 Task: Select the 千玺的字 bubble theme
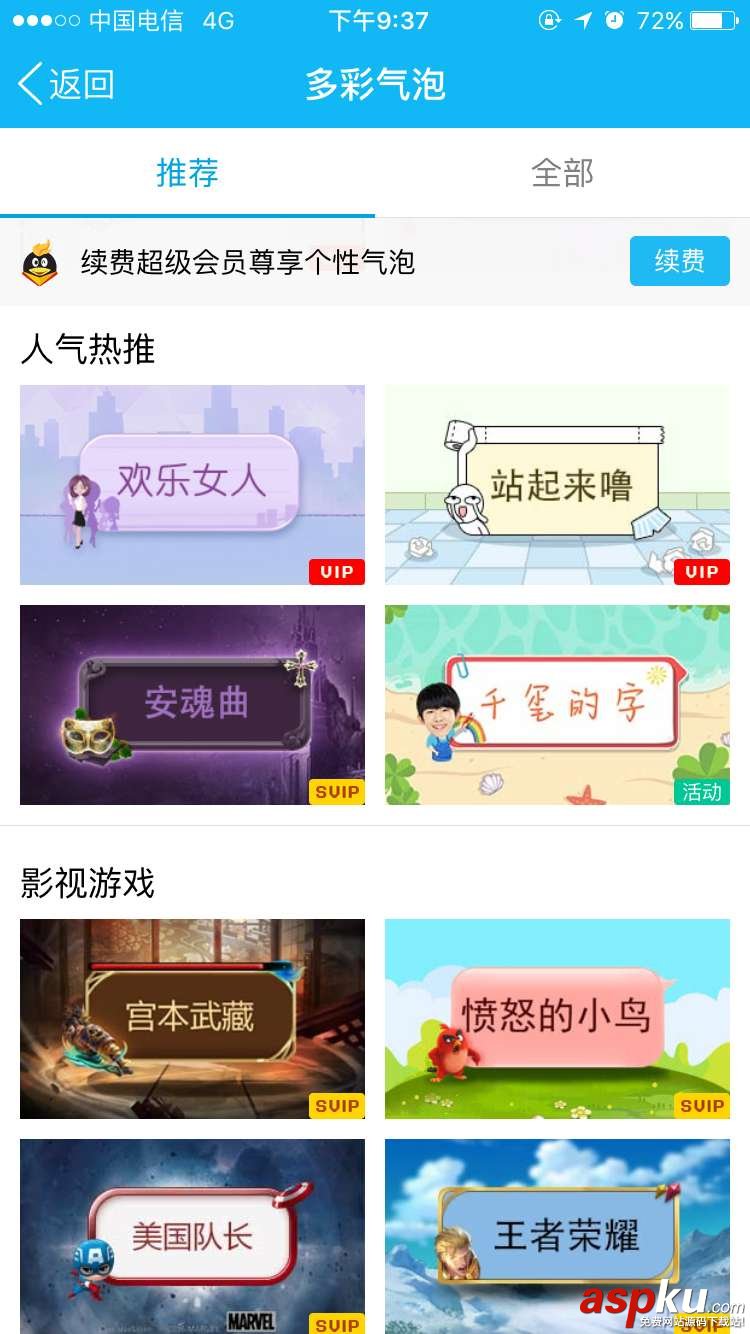[x=557, y=704]
